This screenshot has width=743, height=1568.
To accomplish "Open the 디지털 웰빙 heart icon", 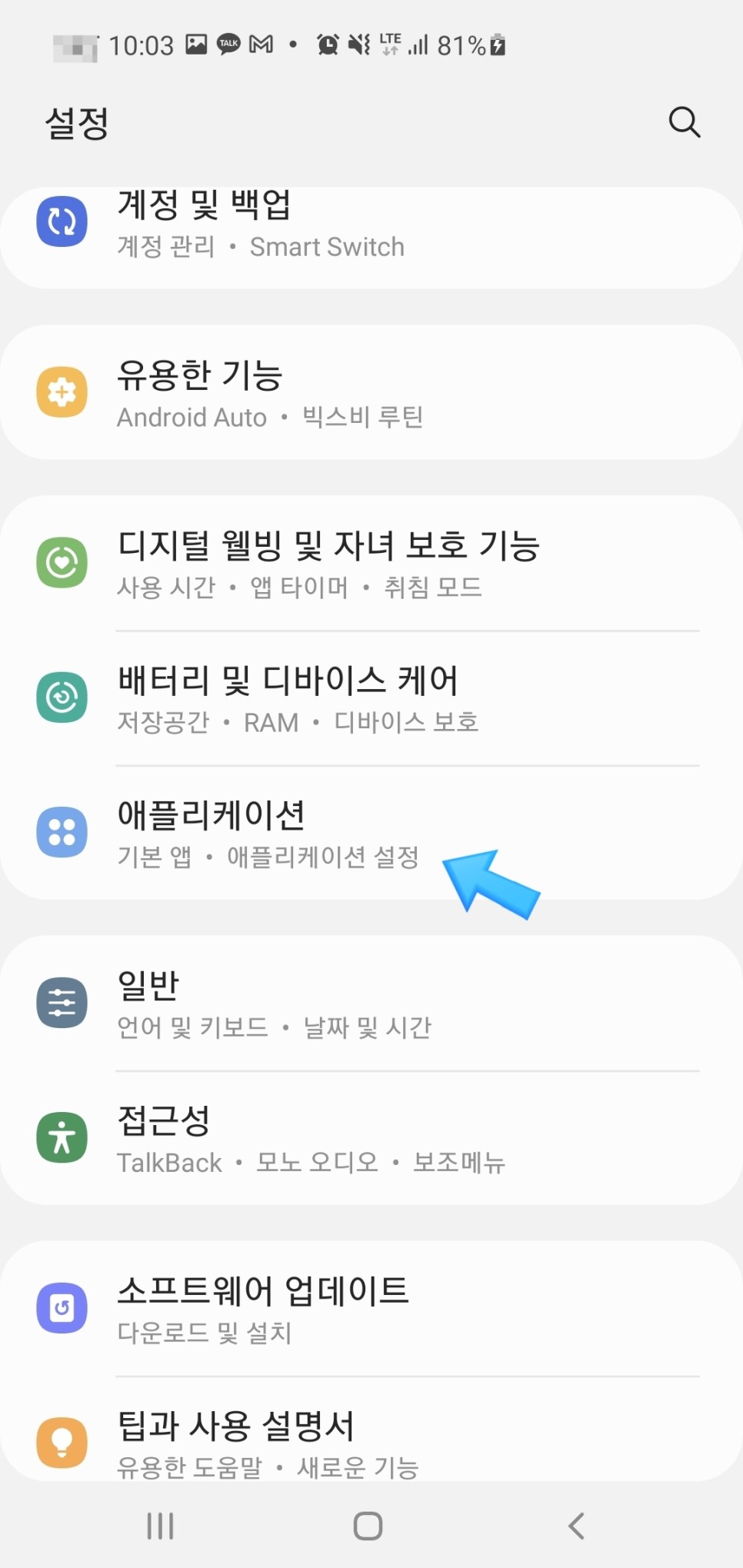I will 62,561.
